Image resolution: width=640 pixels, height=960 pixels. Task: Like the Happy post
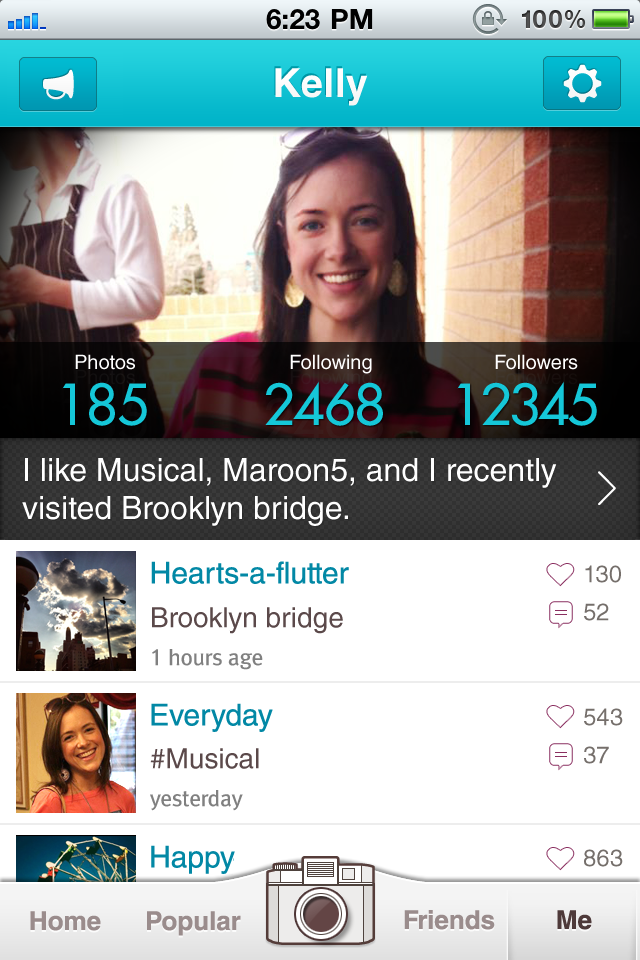(560, 858)
